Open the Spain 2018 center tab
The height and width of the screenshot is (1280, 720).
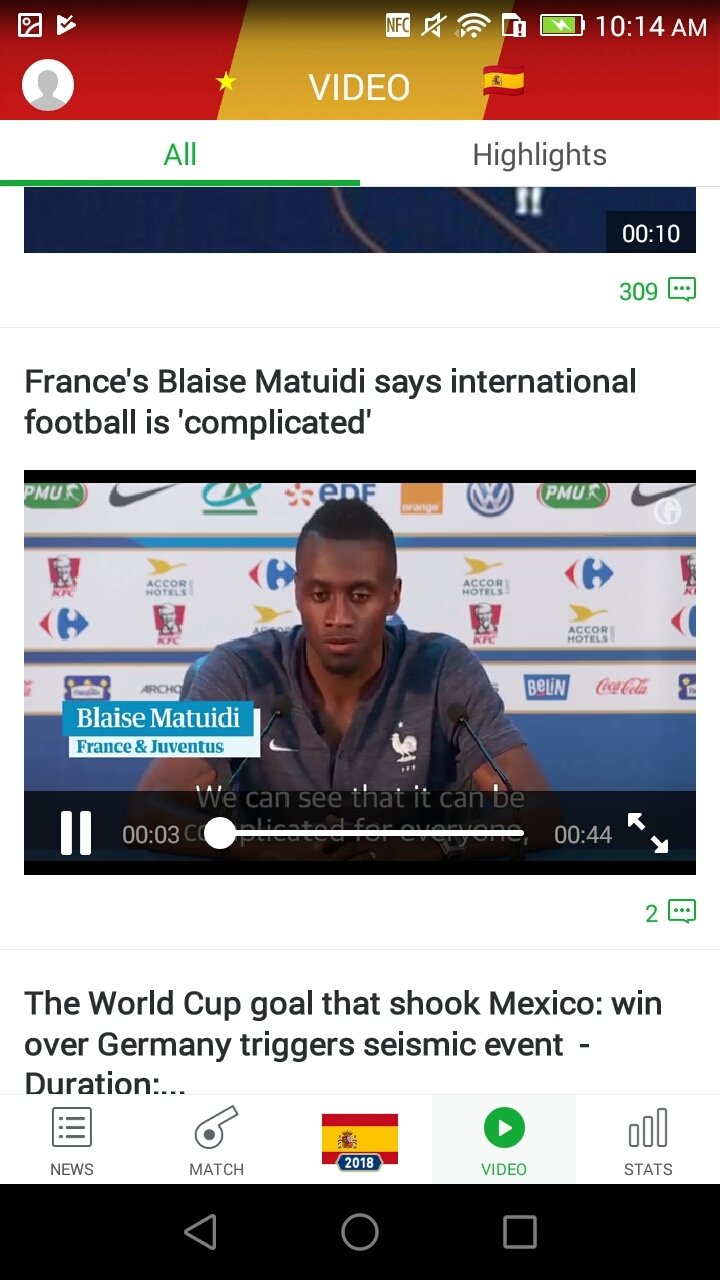(x=360, y=1140)
